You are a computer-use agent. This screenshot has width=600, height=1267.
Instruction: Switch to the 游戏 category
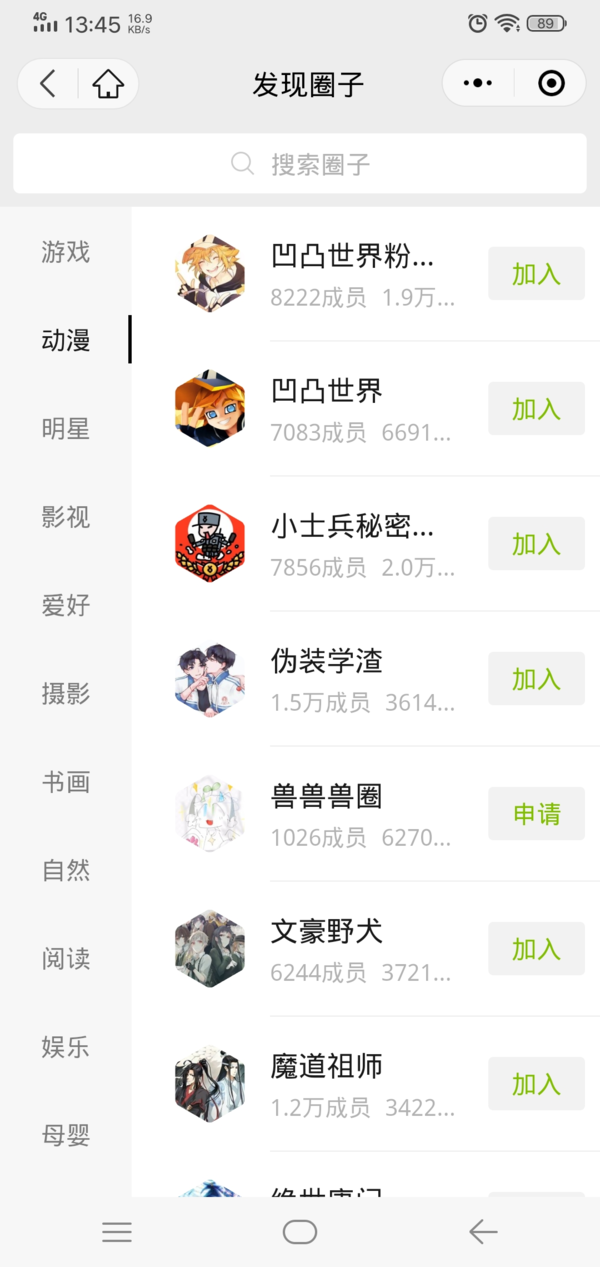click(66, 252)
